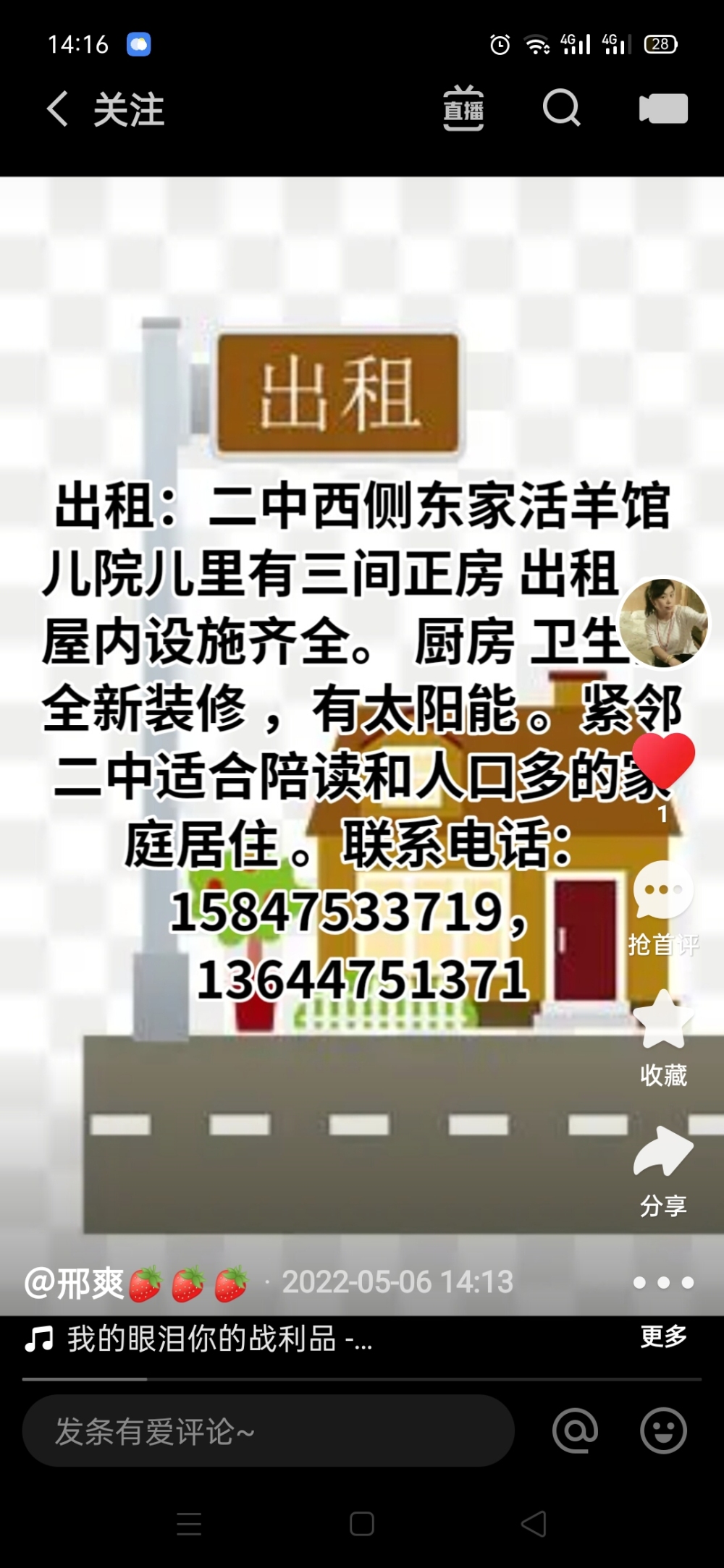Go back to 关注 feed

pyautogui.click(x=58, y=109)
